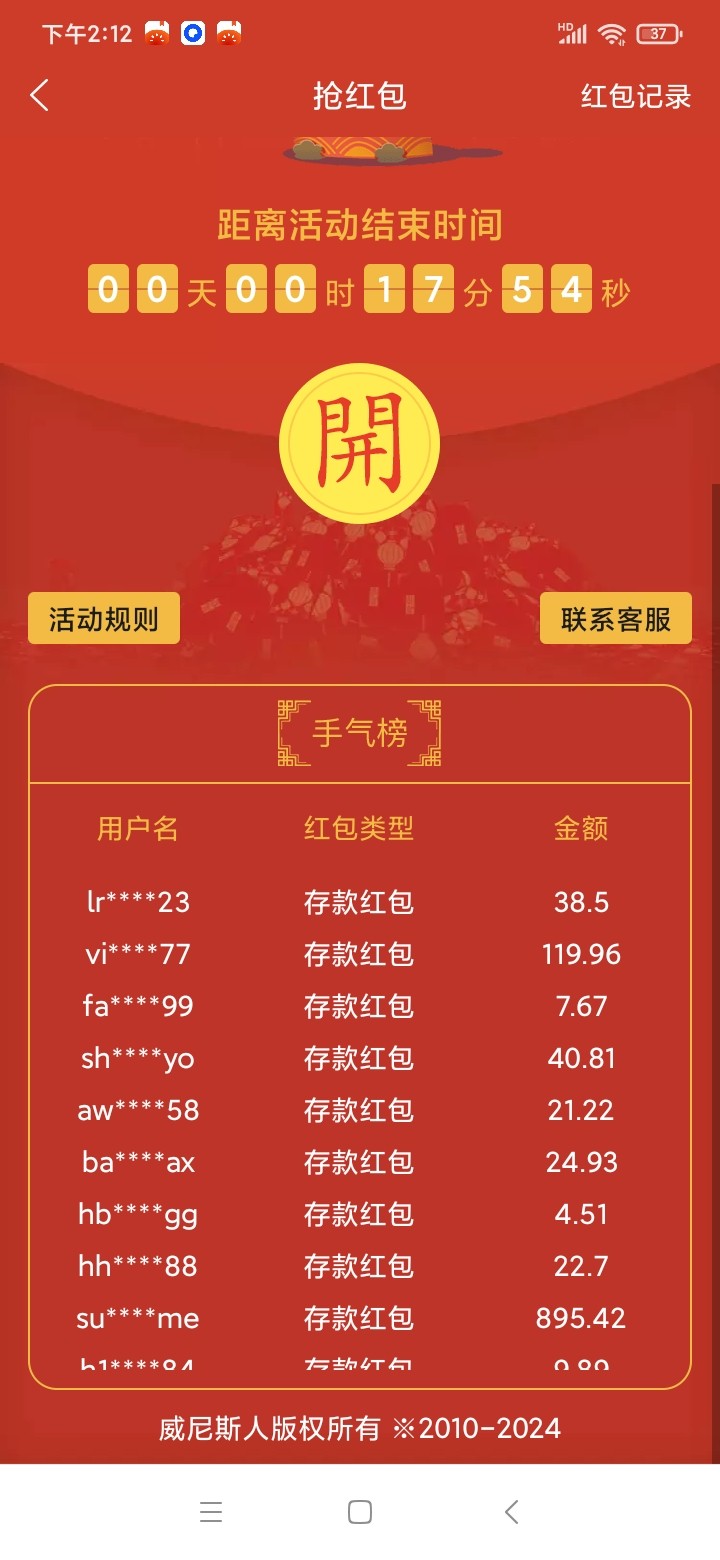720x1560 pixels.
Task: Open 活动规则 activity rules
Action: [104, 618]
